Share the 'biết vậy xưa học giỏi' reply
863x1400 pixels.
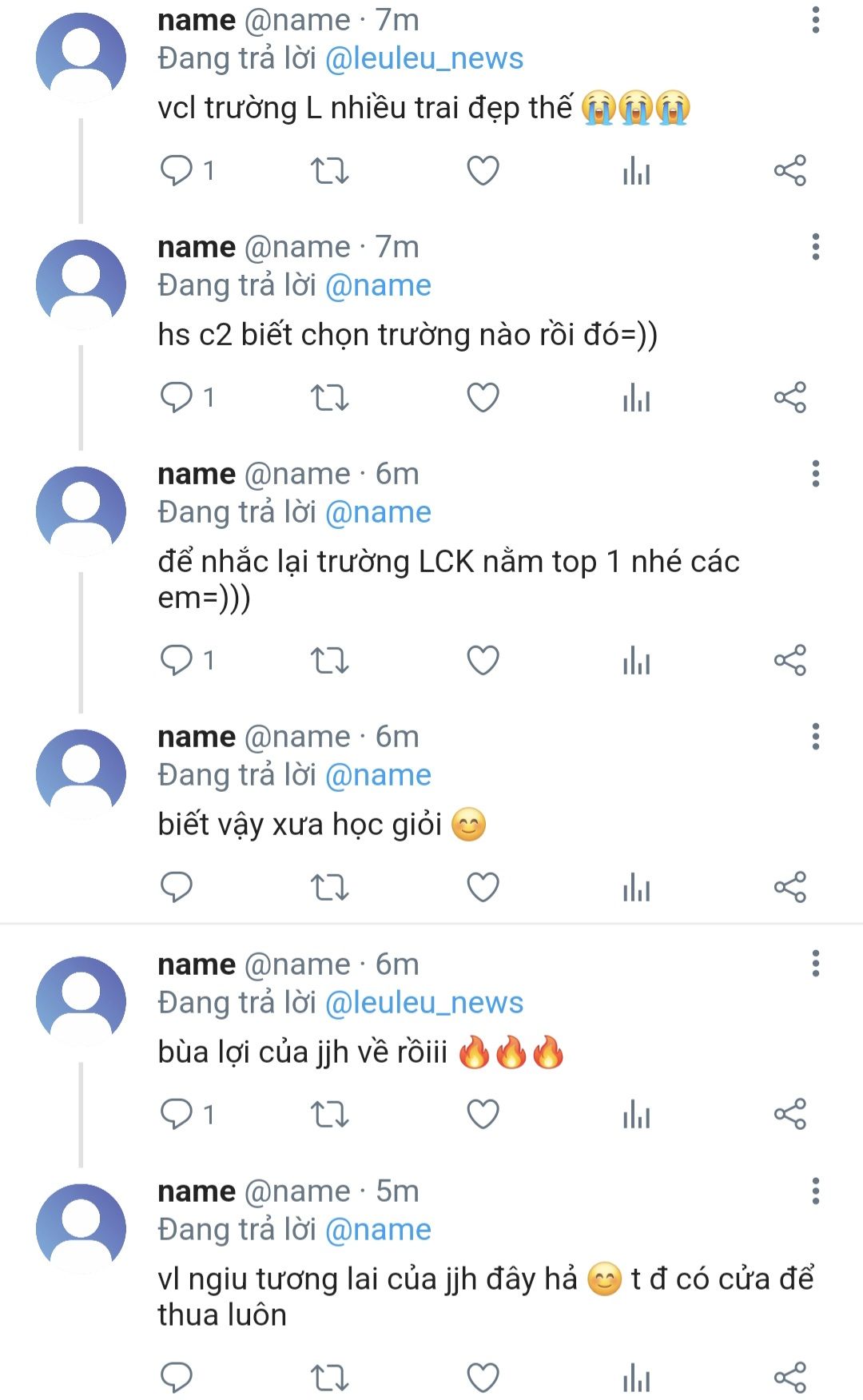(x=789, y=887)
